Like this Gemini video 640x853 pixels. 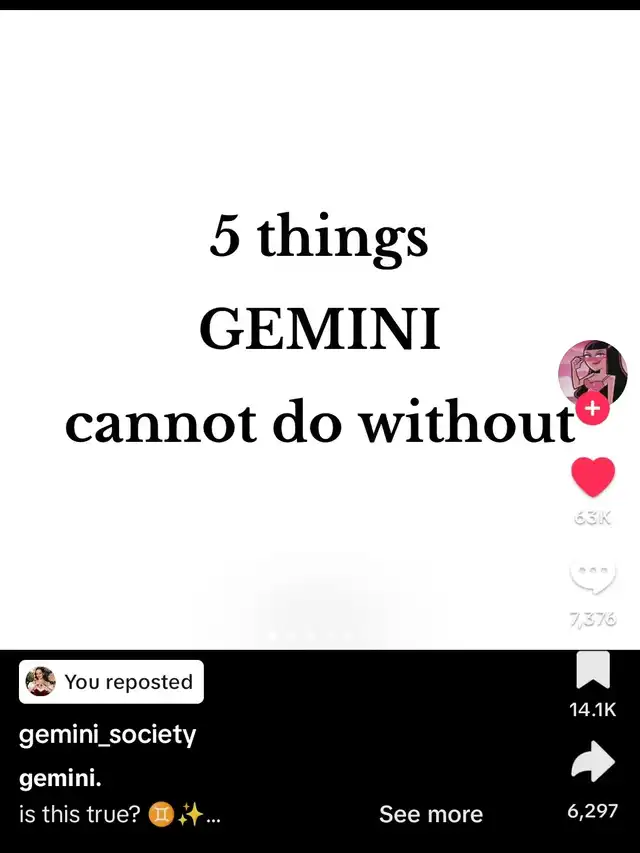click(592, 477)
